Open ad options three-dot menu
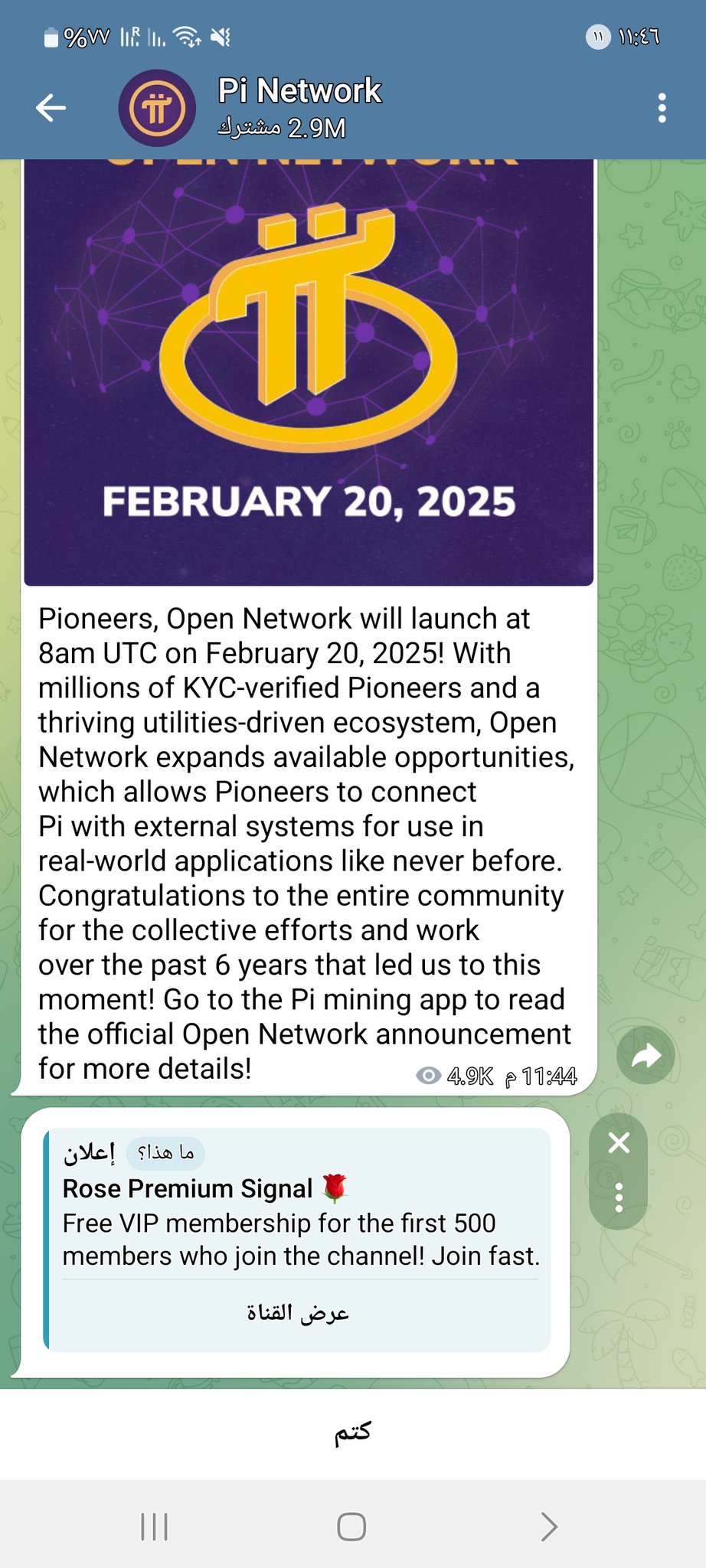The image size is (706, 1568). [x=619, y=1197]
